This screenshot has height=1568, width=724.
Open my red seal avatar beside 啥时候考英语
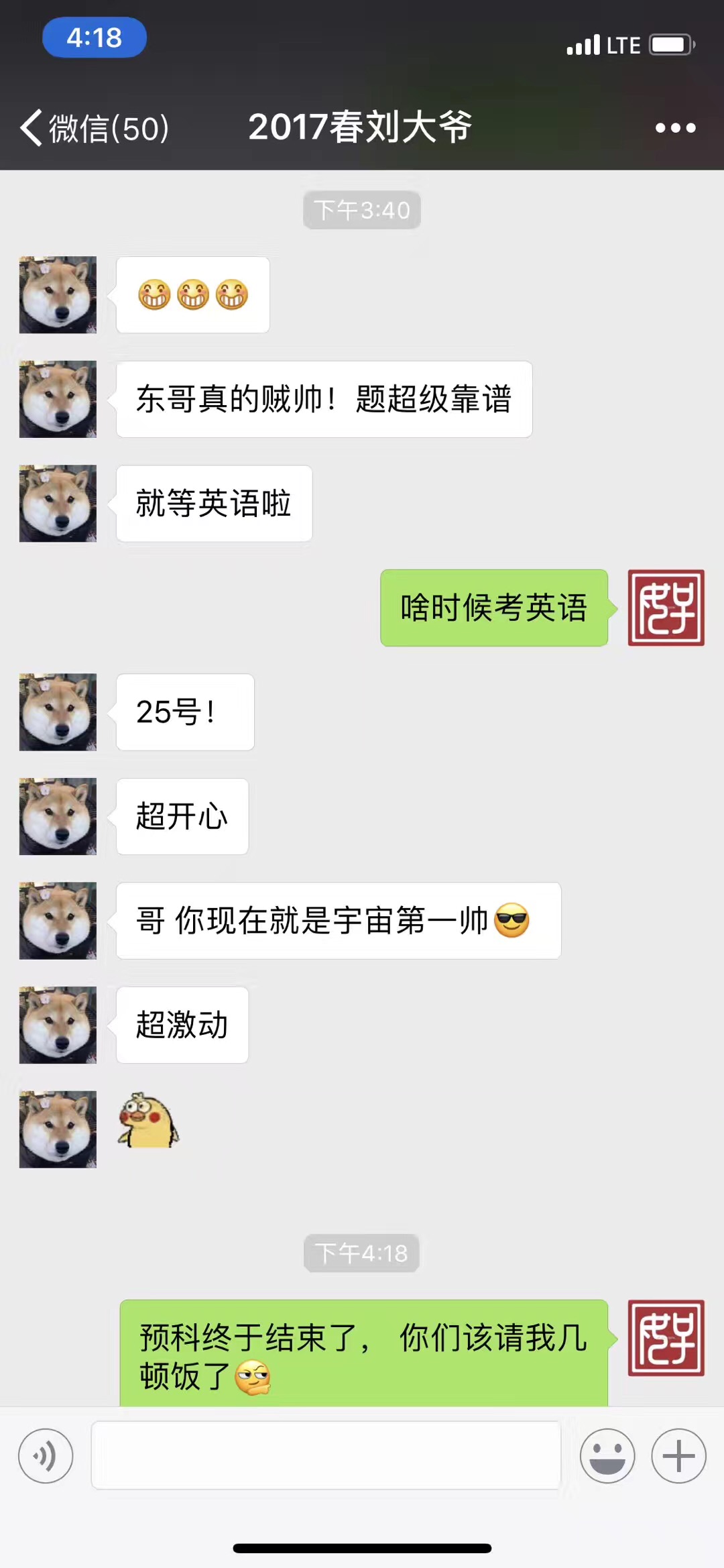pyautogui.click(x=666, y=608)
